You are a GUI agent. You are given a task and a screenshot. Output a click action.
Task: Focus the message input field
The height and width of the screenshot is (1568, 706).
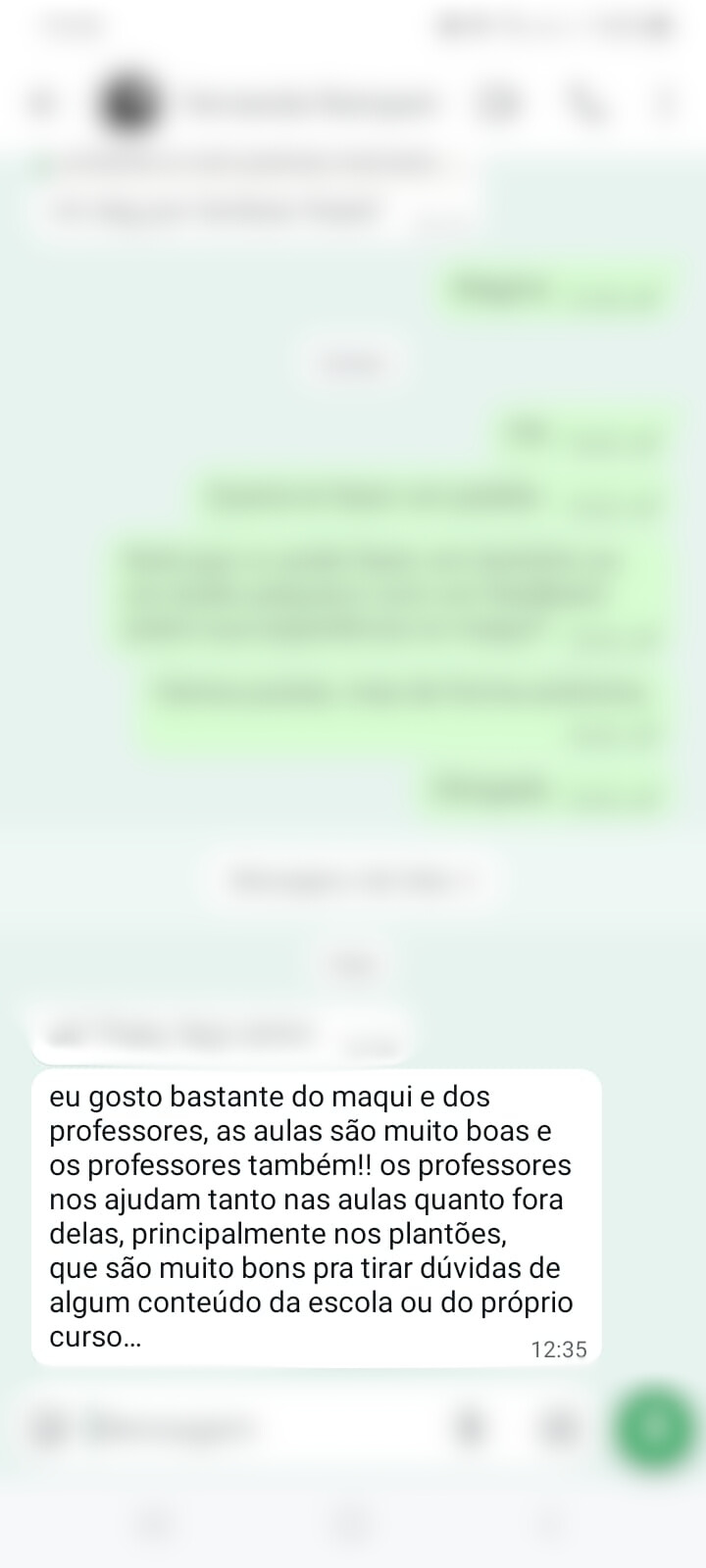click(x=245, y=1429)
